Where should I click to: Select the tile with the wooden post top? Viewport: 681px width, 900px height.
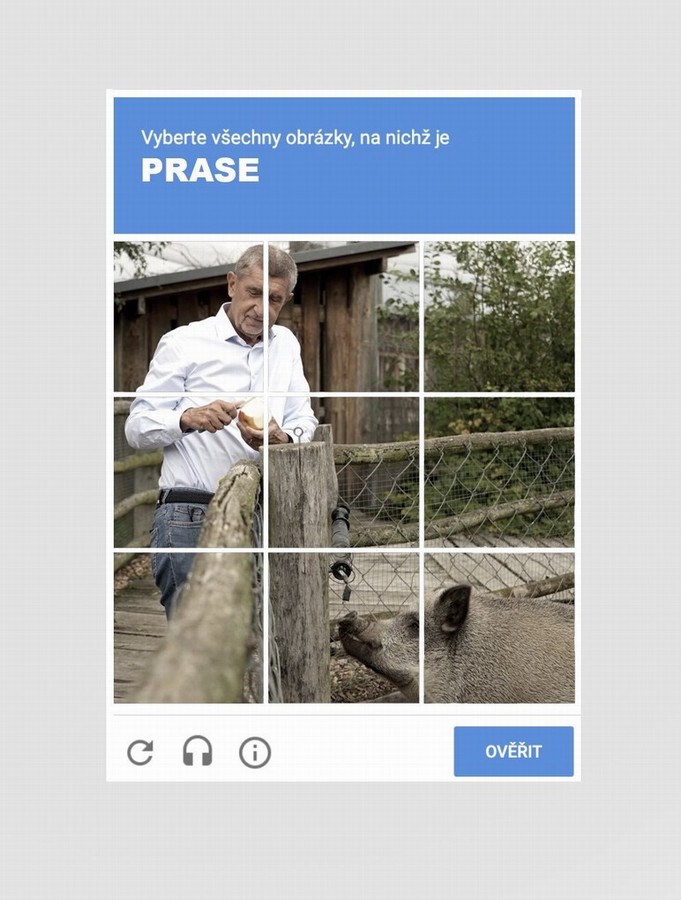(343, 471)
